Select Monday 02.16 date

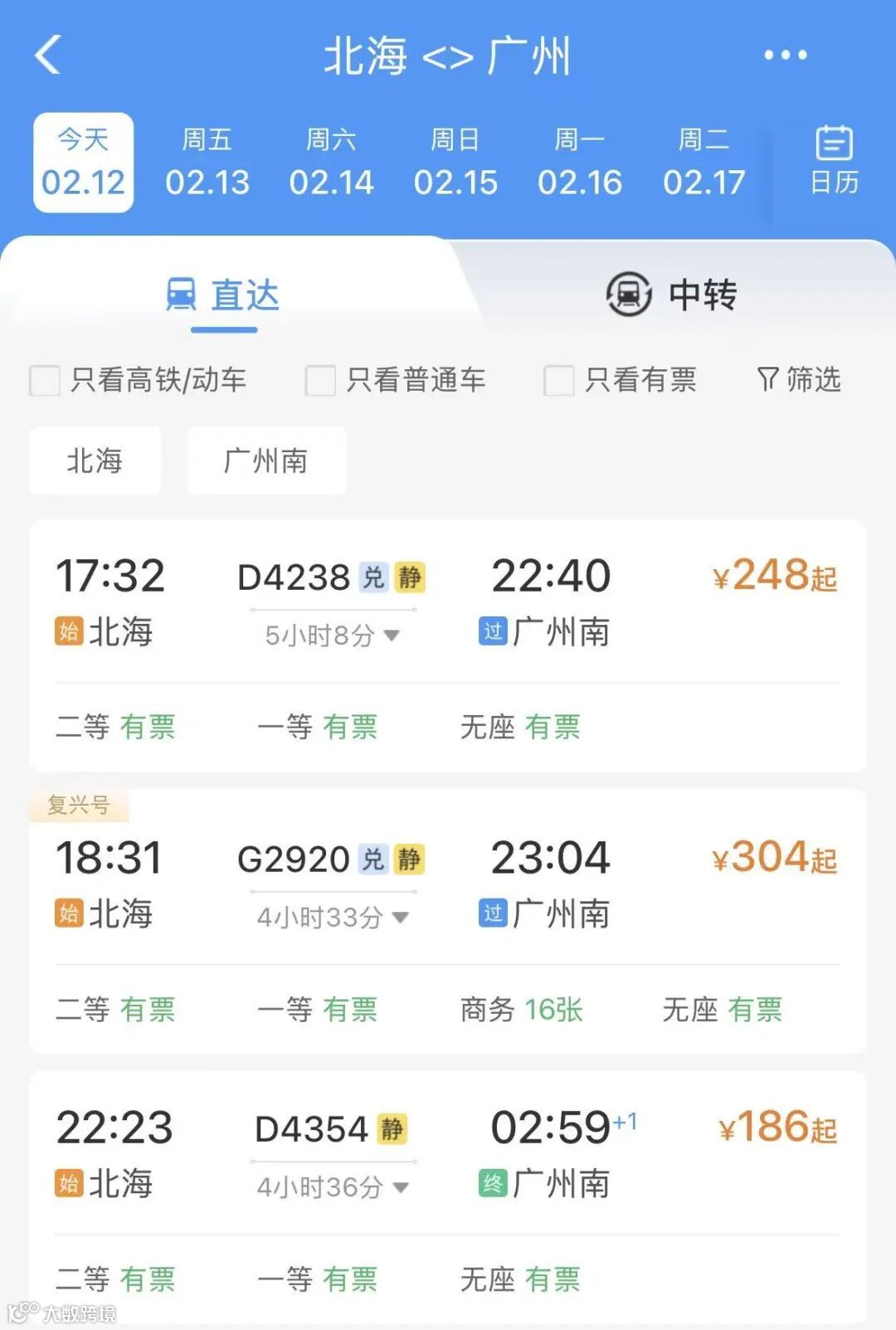(x=579, y=163)
